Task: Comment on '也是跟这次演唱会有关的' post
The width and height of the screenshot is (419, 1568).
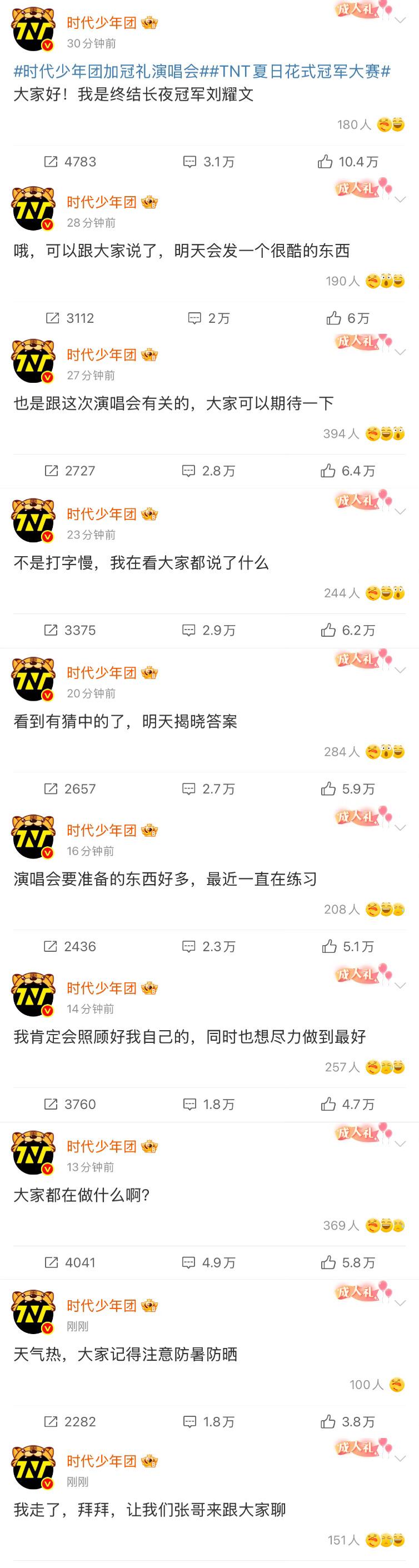Action: point(209,471)
